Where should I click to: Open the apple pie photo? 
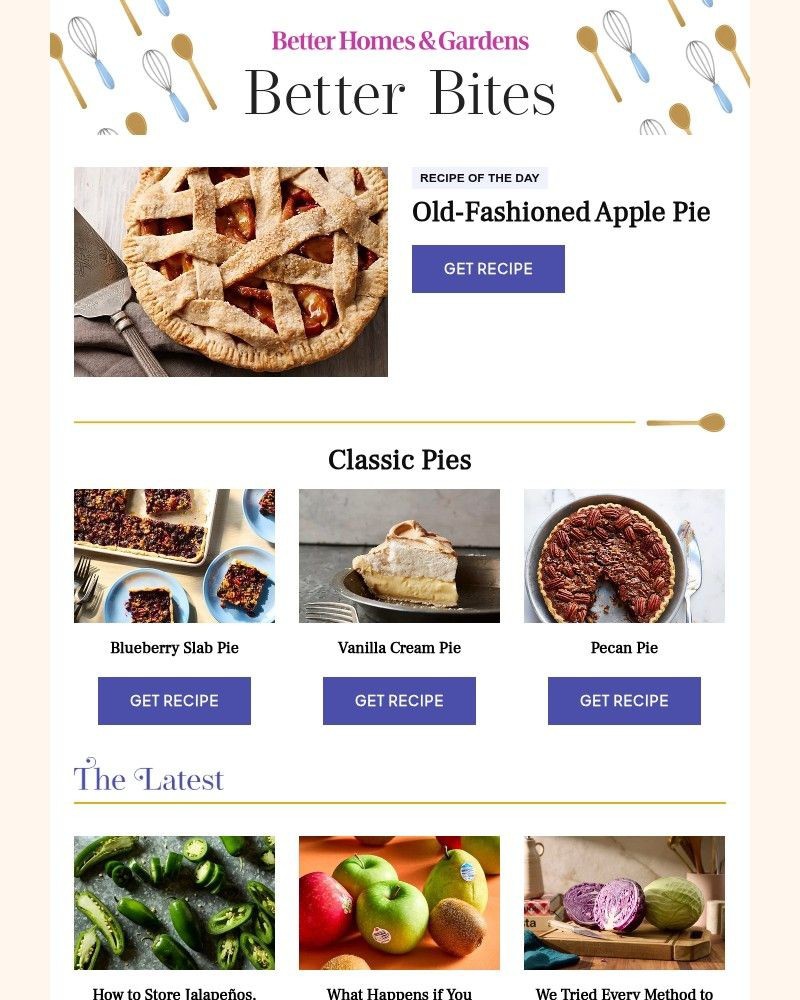231,272
